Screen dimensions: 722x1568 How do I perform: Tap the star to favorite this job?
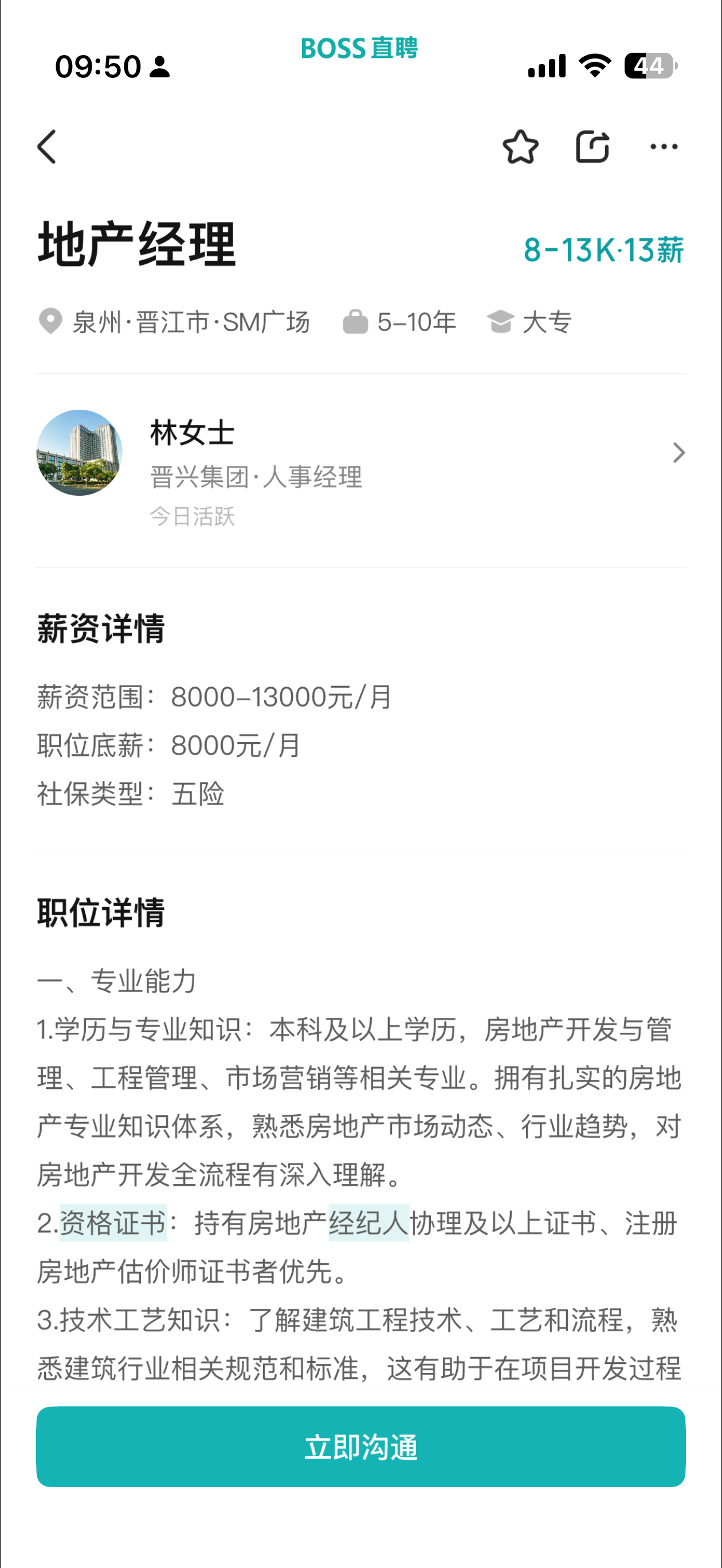point(520,146)
